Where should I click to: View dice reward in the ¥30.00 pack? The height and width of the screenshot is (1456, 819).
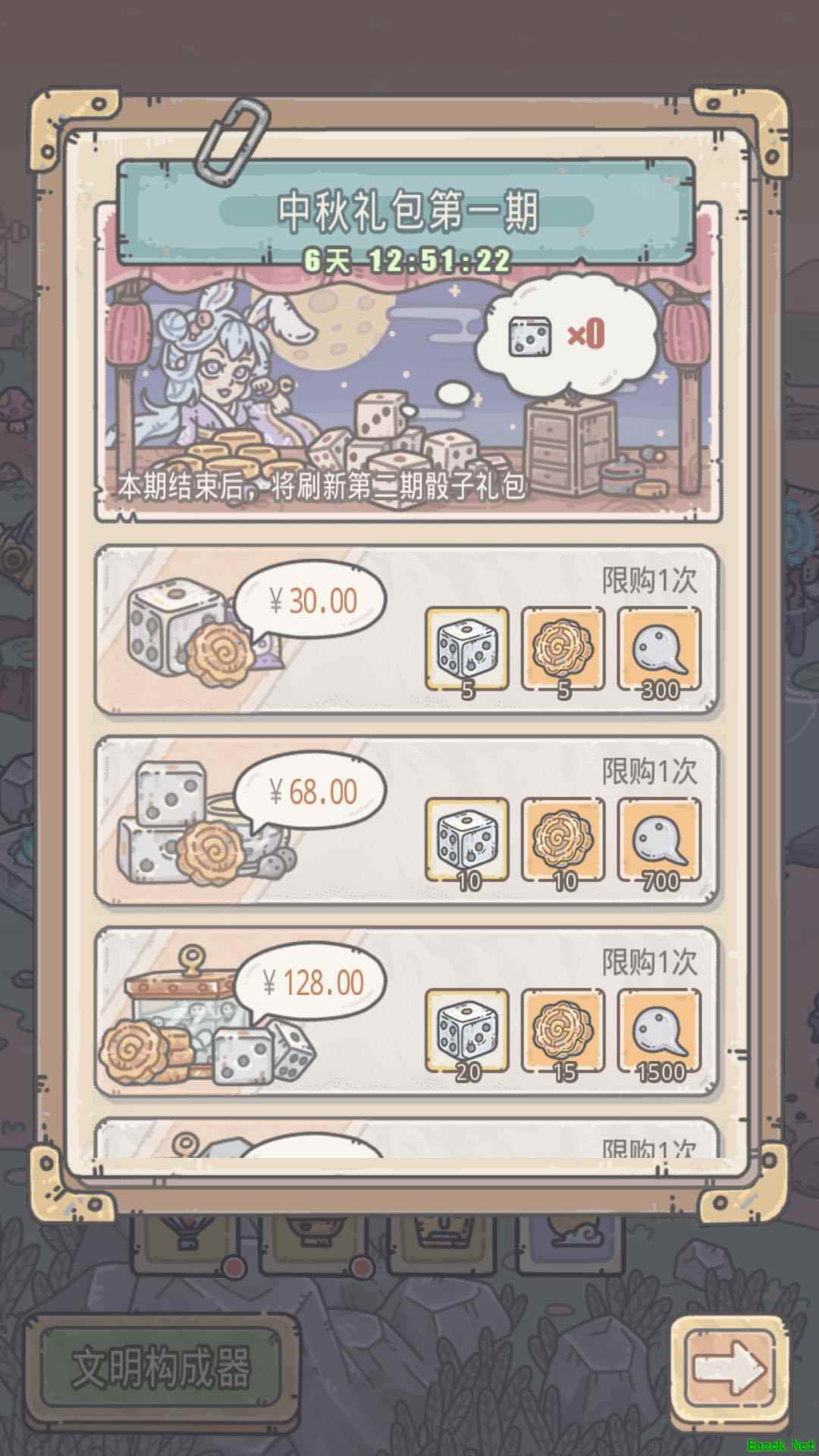[x=467, y=649]
